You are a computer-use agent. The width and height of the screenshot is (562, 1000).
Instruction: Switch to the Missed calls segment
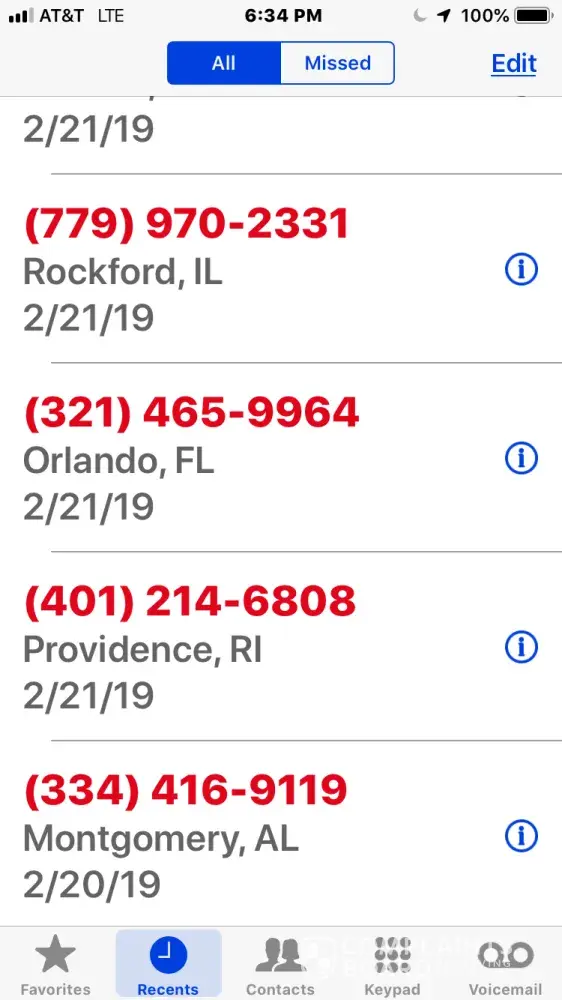click(337, 63)
